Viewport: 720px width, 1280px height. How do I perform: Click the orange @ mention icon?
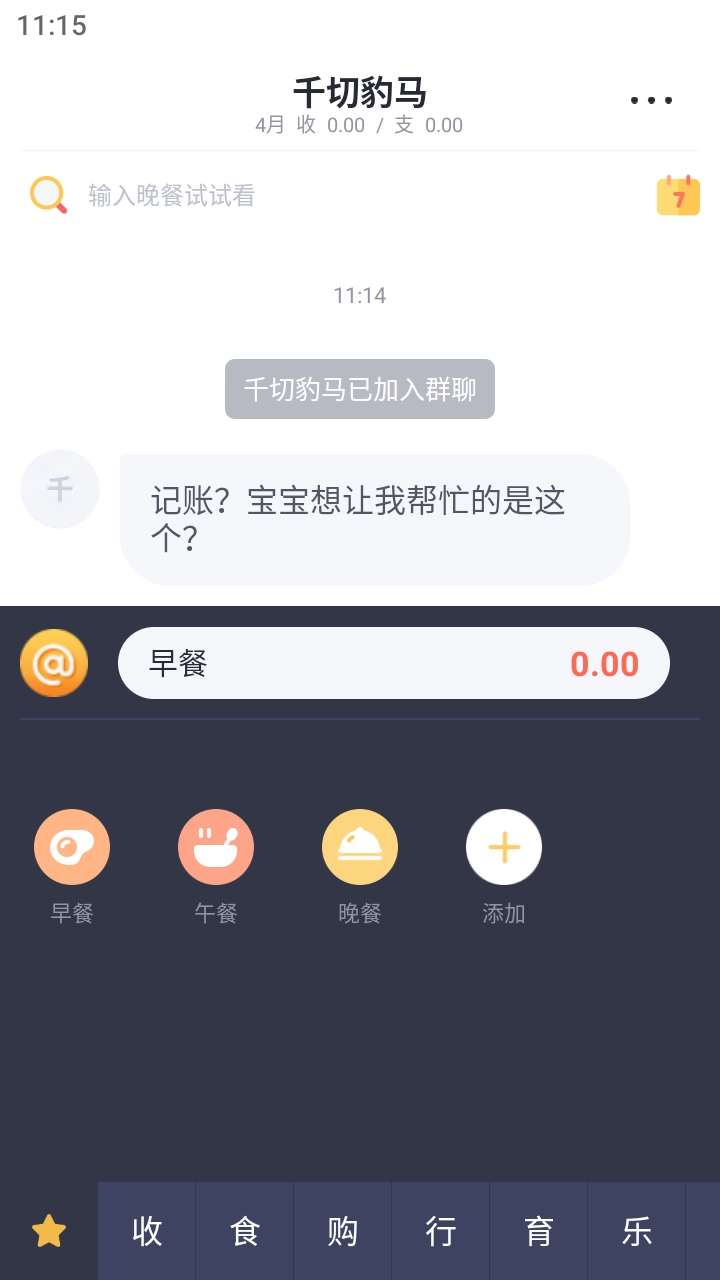coord(54,662)
